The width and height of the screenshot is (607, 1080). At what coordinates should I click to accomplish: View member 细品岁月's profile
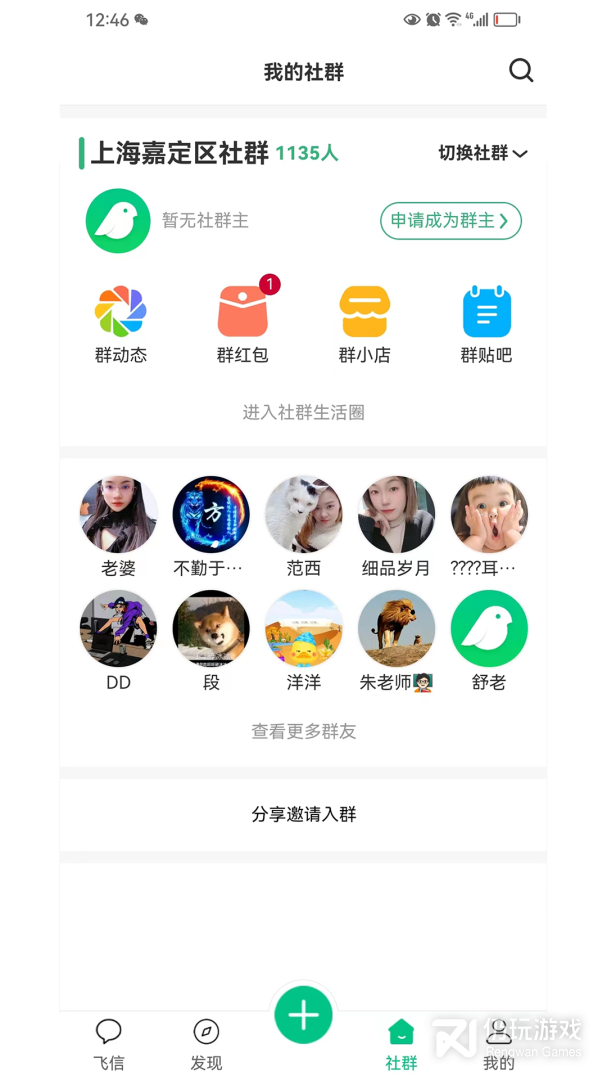(396, 515)
